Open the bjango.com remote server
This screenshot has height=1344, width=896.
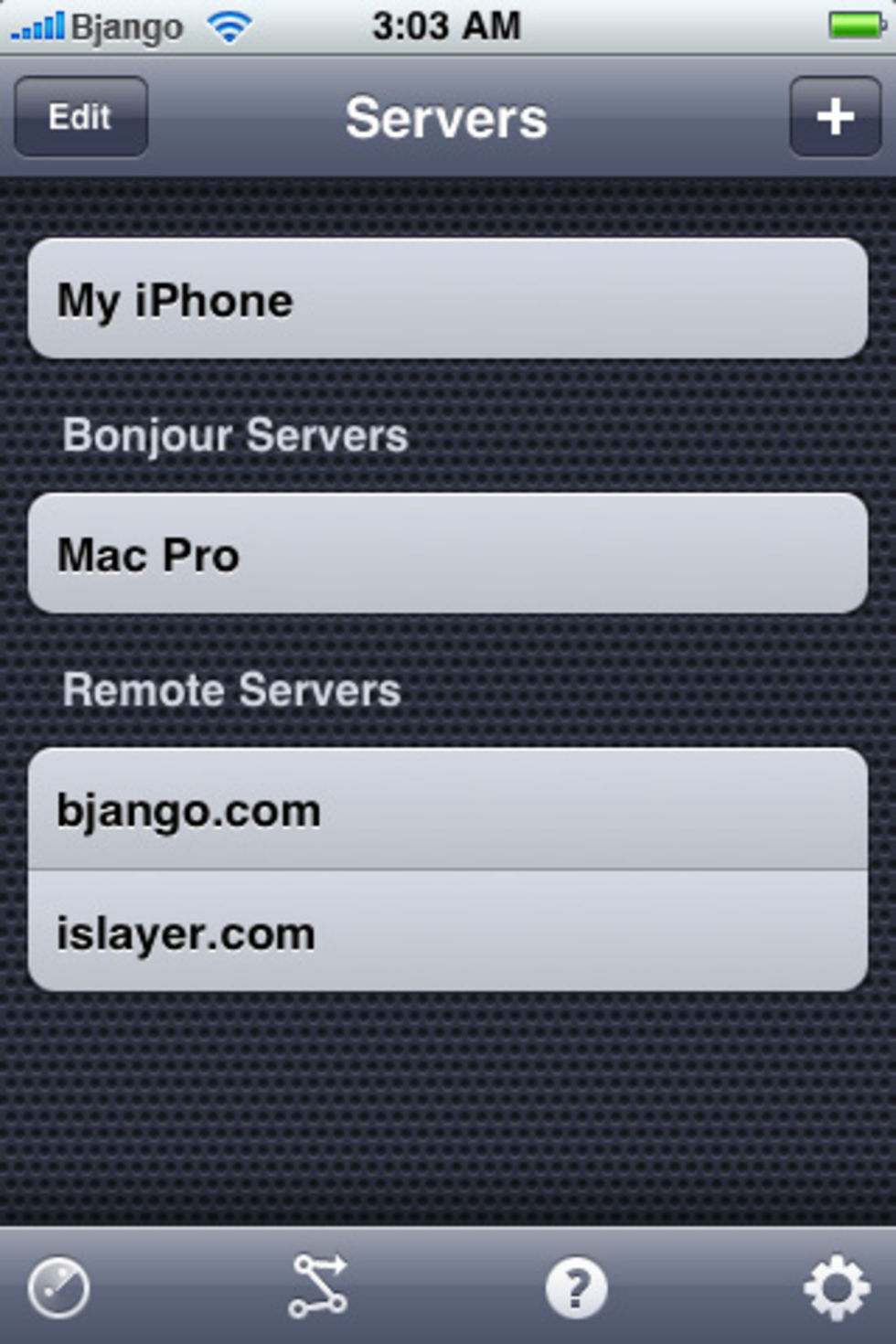tap(447, 810)
